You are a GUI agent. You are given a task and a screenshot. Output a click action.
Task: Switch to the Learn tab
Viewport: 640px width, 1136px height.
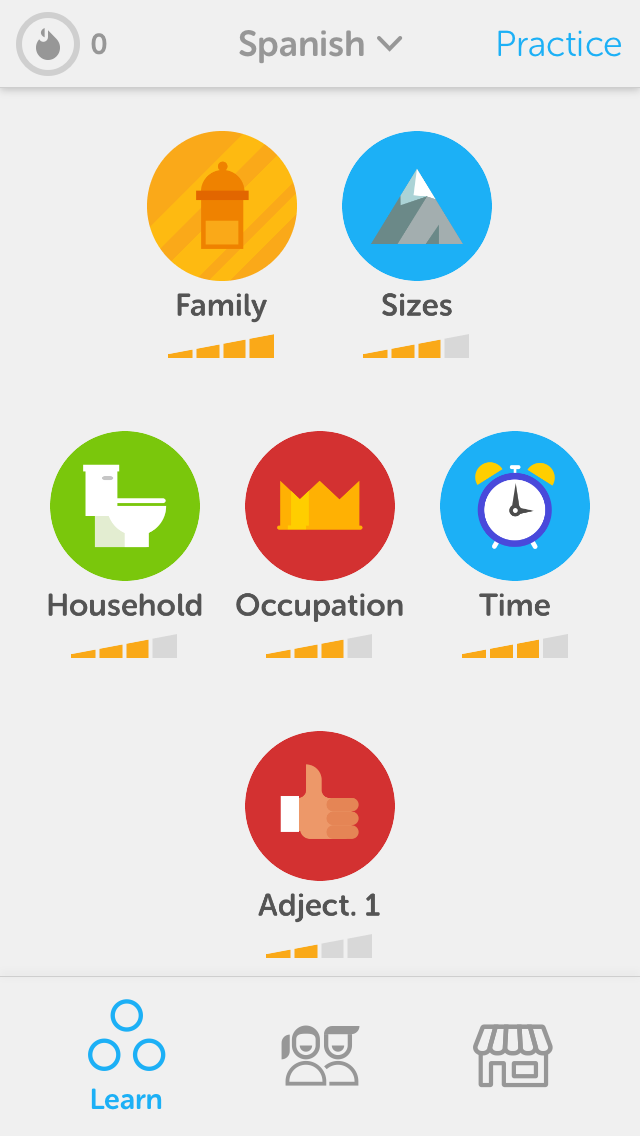coord(126,1056)
